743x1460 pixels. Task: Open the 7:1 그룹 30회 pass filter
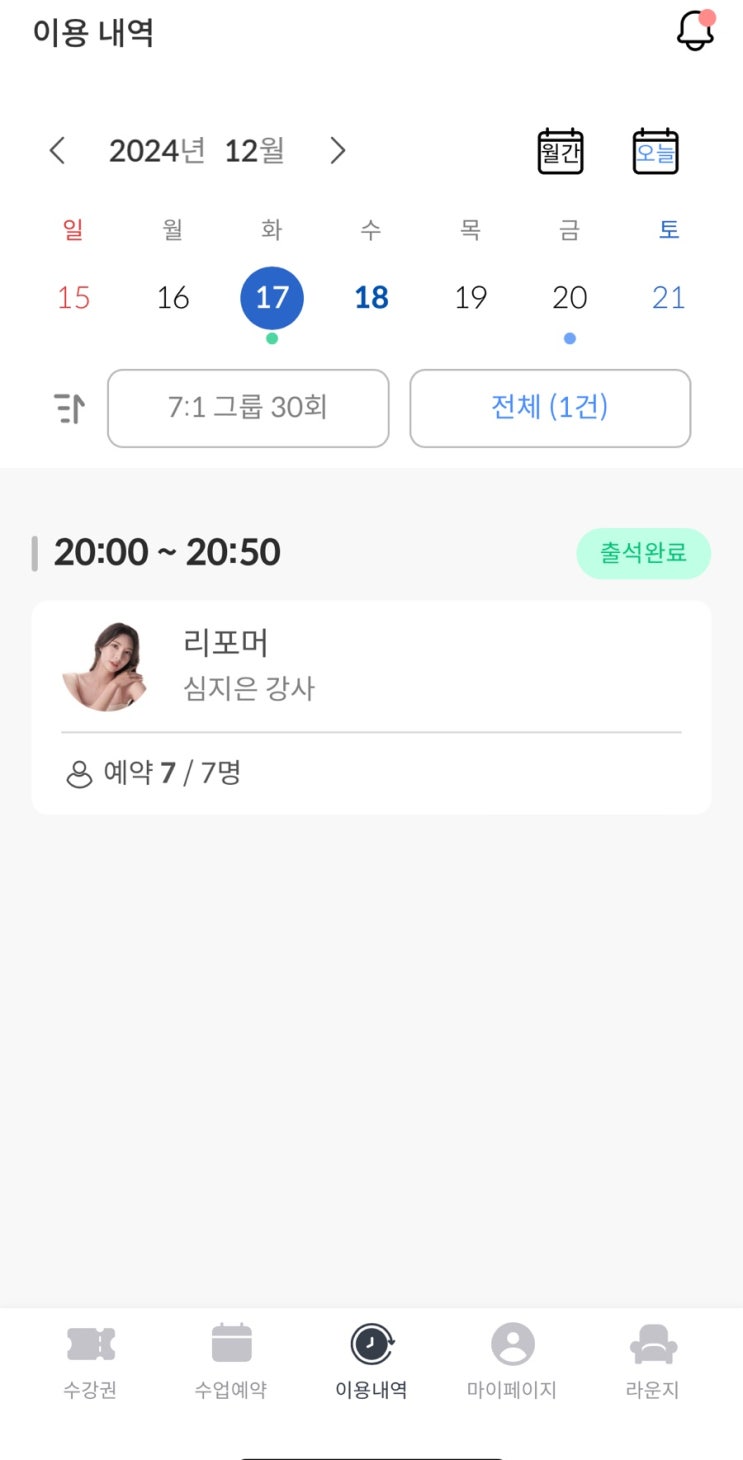point(248,408)
